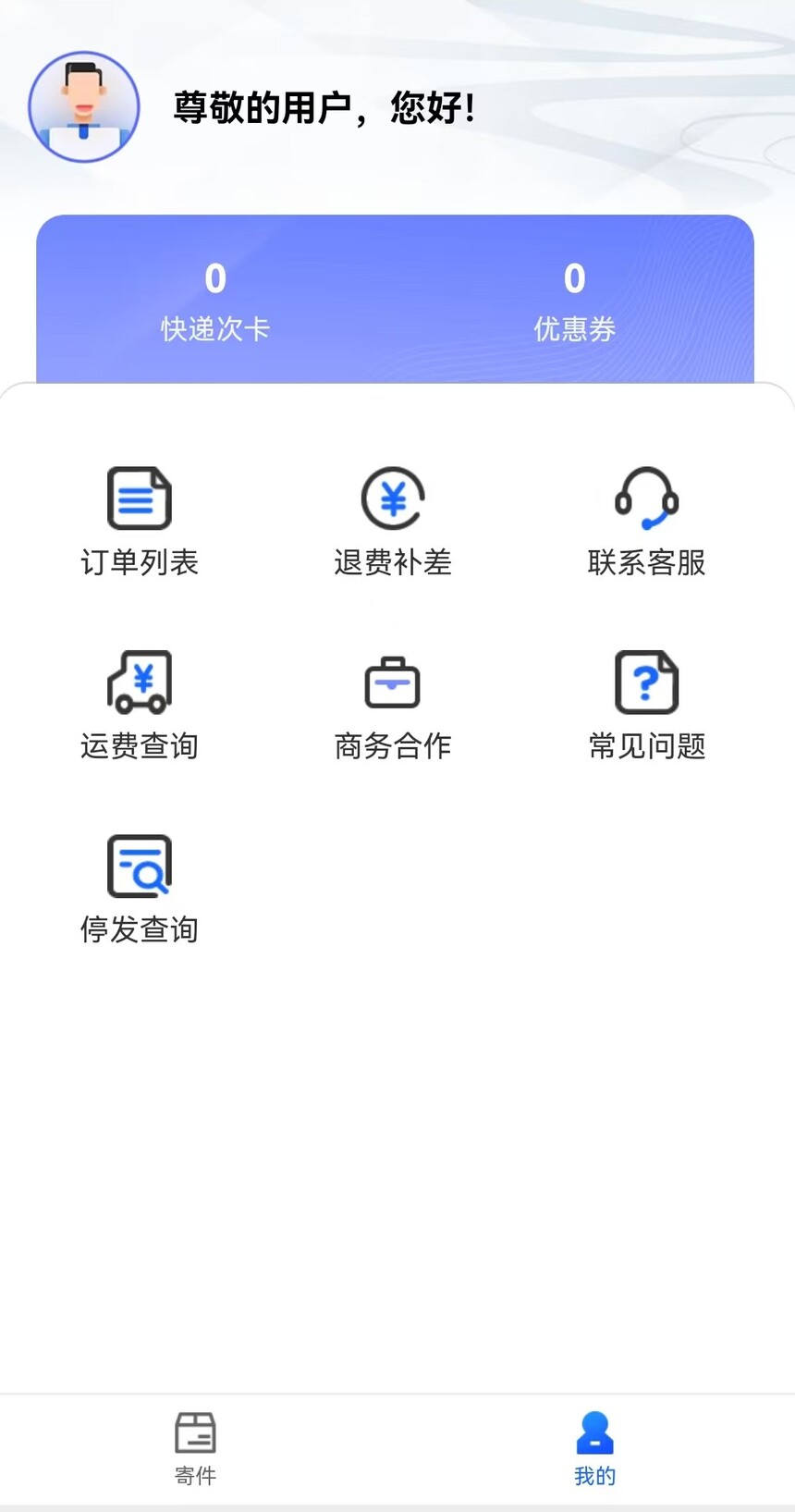Screen dimensions: 795x1512
Task: Check shipping rates with 运费查询
Action: (140, 705)
